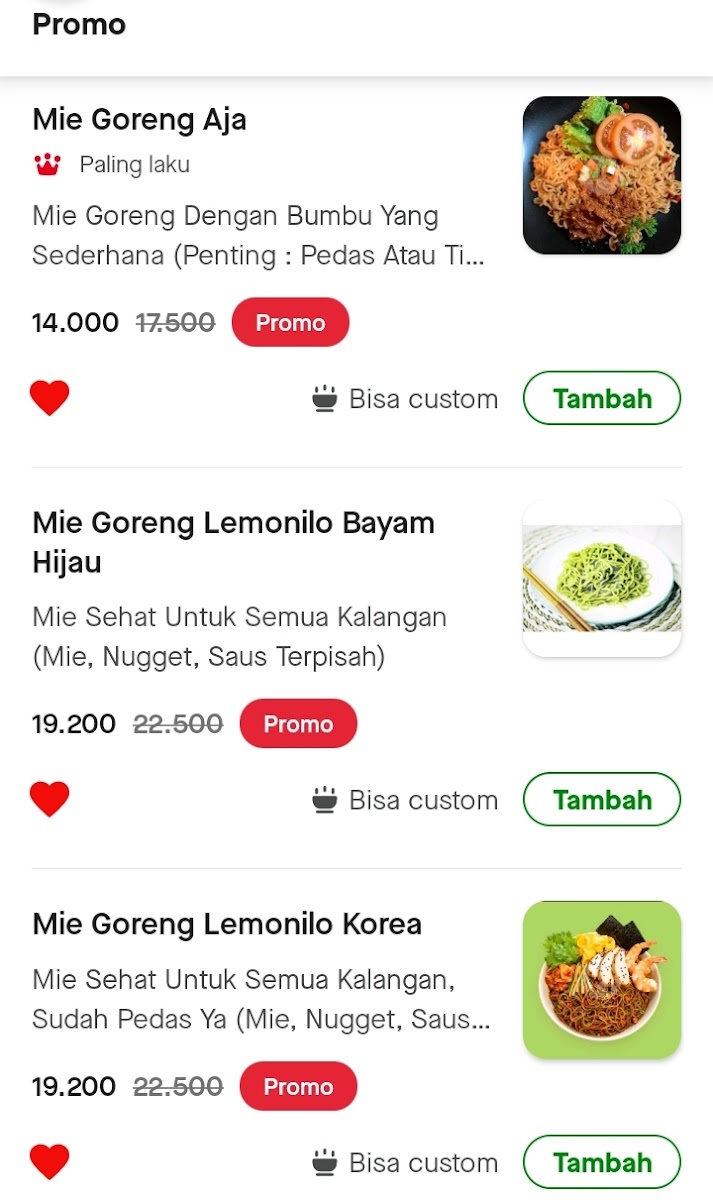Viewport: 713px width, 1200px height.
Task: Remove Lemonilo Korea from favorites
Action: click(49, 1162)
